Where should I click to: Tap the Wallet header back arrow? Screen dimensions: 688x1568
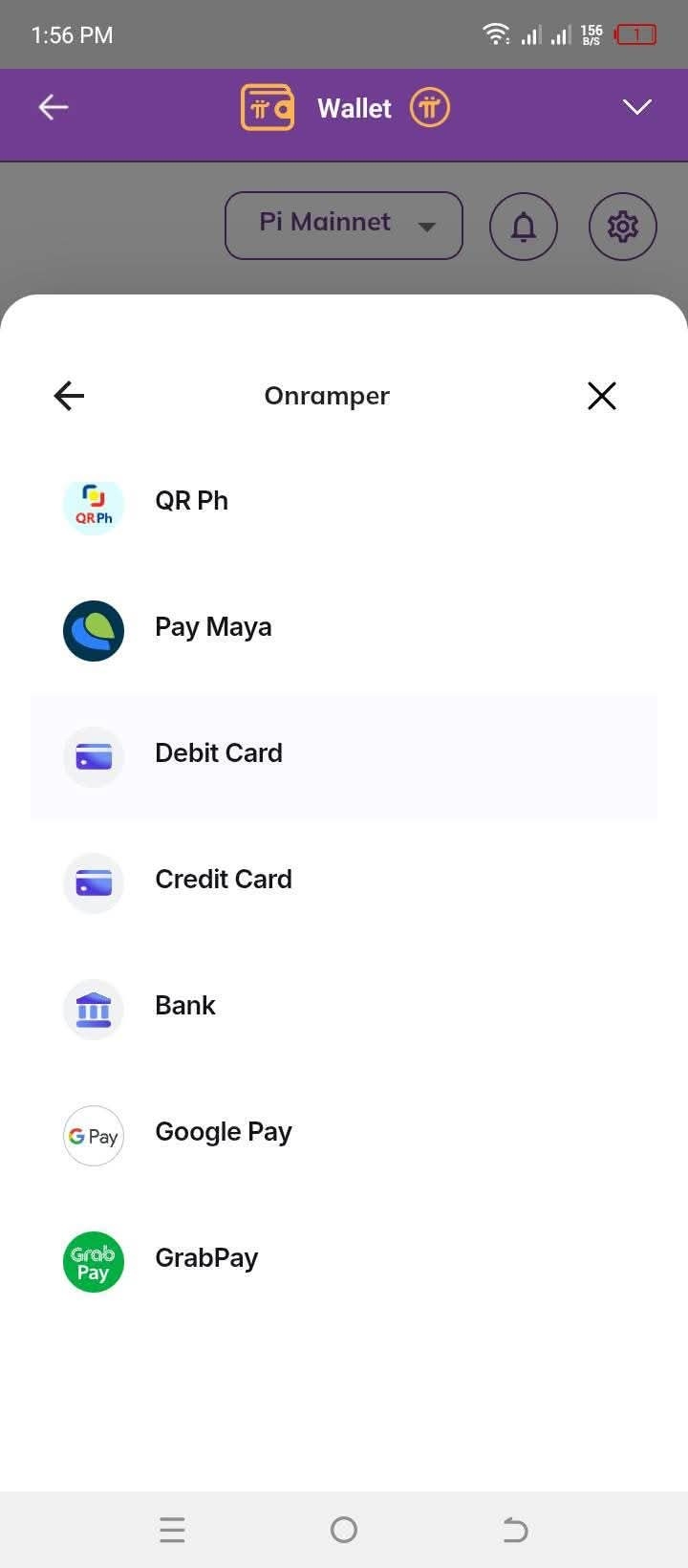(54, 107)
